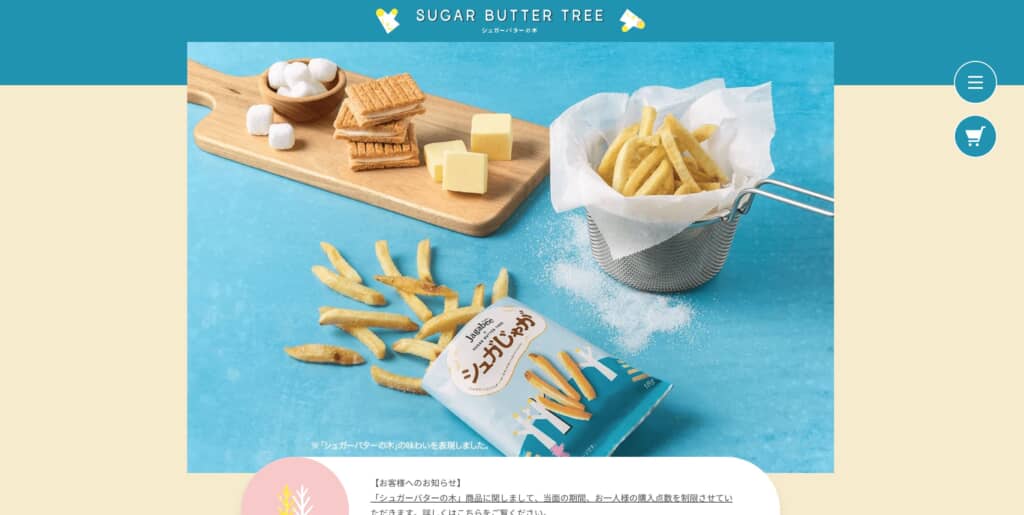Viewport: 1024px width, 515px height.
Task: Open the シュガじゃが hero banner
Action: point(510,257)
